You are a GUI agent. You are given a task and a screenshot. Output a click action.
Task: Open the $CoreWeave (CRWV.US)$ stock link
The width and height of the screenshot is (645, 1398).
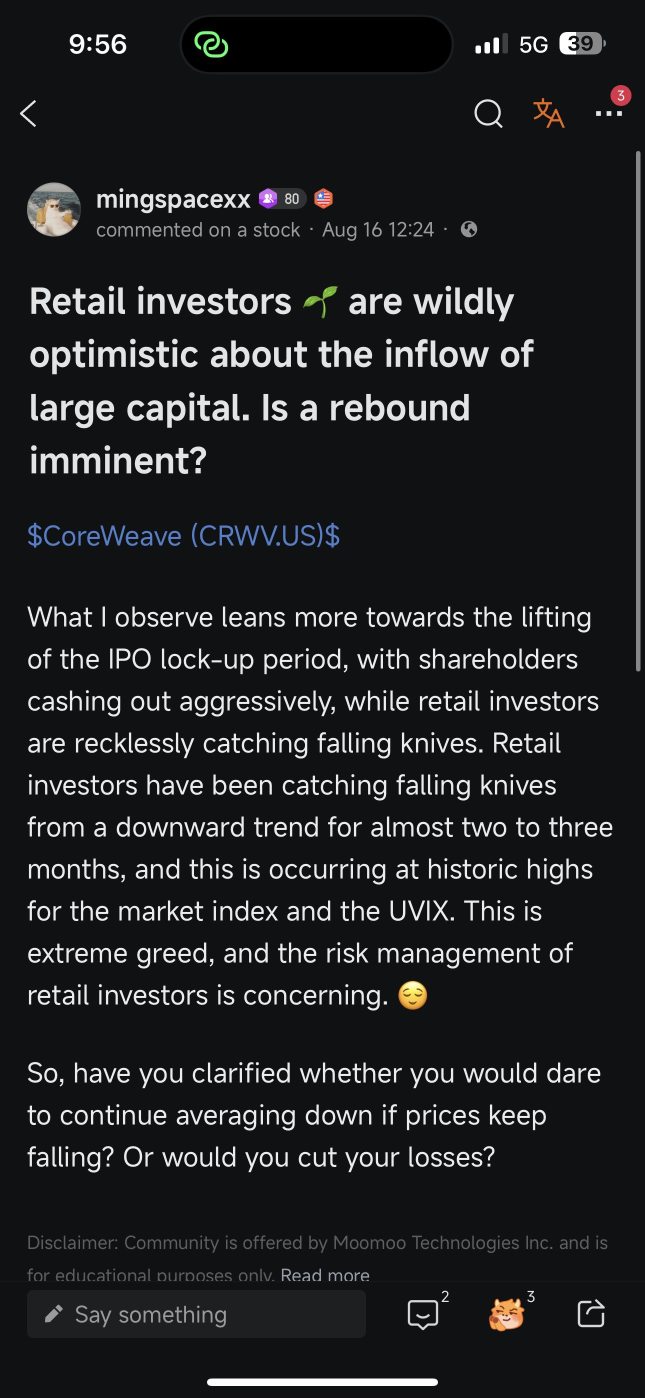coord(184,536)
